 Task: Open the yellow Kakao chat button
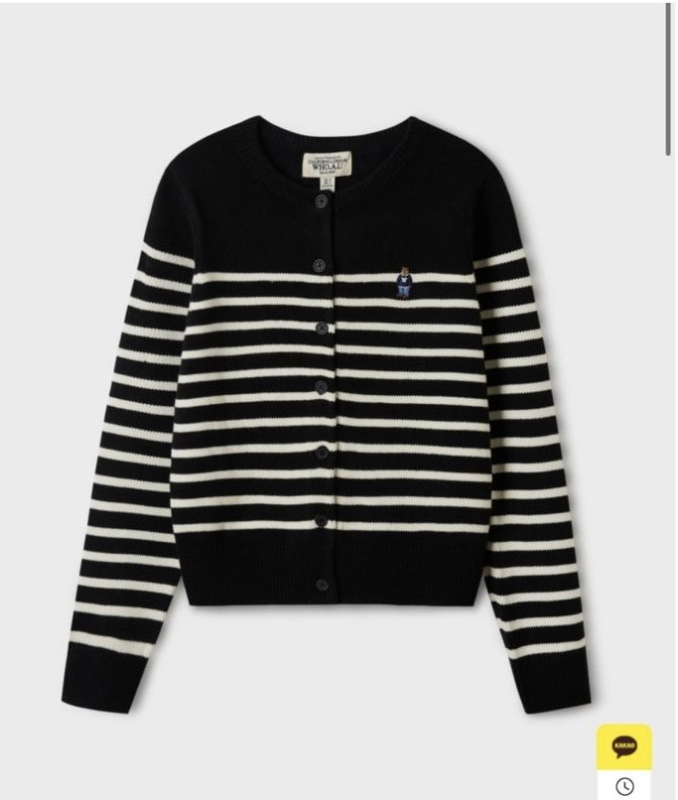click(x=624, y=747)
